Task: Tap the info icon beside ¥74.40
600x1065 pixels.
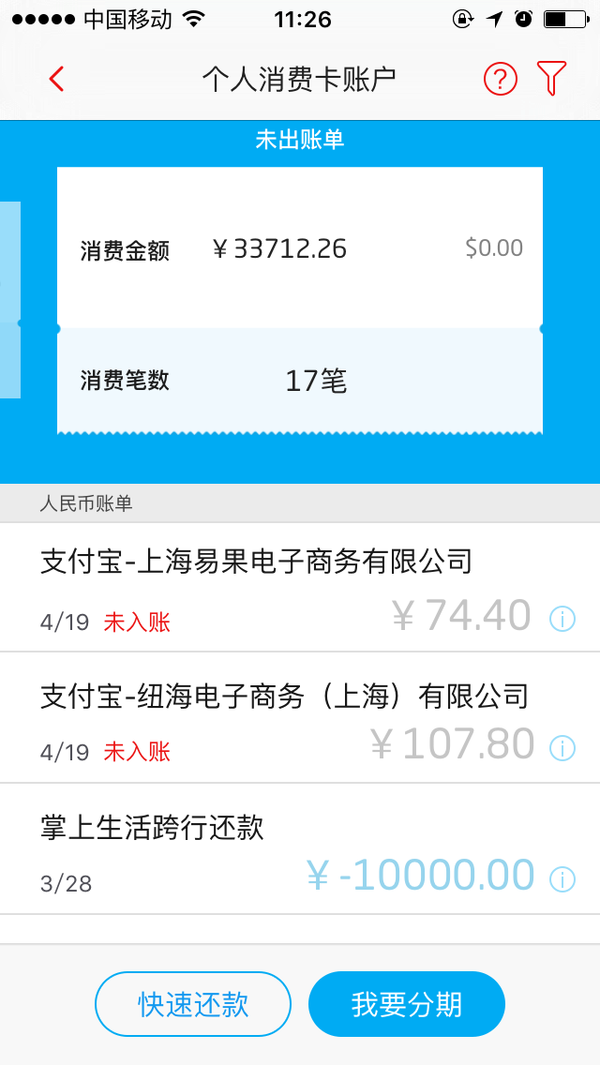Action: coord(562,619)
